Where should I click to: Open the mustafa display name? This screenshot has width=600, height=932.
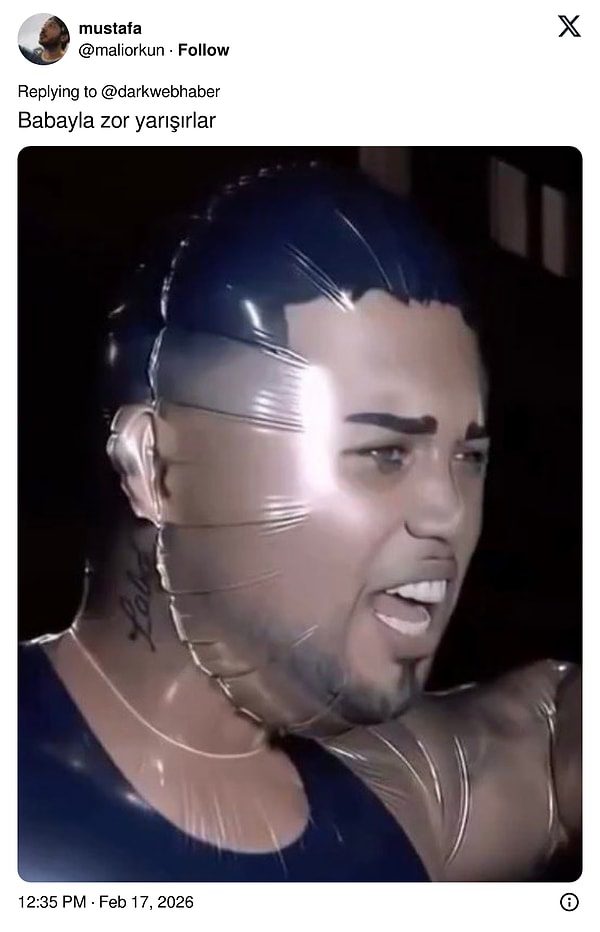click(x=109, y=29)
